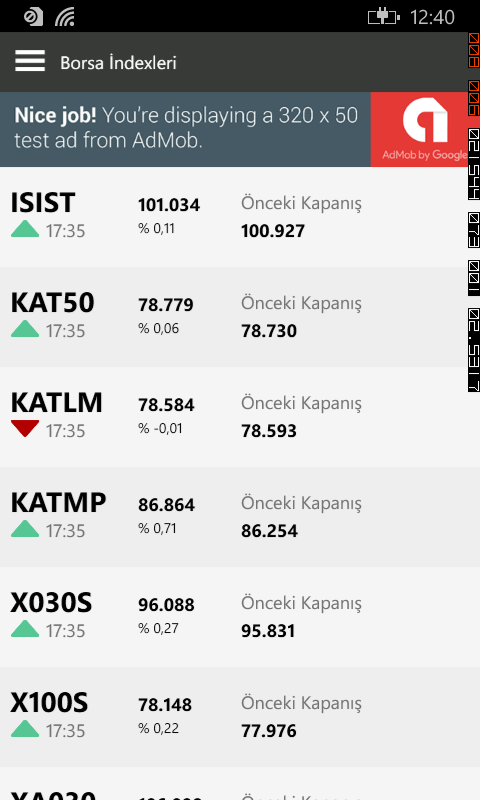The width and height of the screenshot is (480, 800).
Task: Open the ISIST index row
Action: [x=240, y=217]
